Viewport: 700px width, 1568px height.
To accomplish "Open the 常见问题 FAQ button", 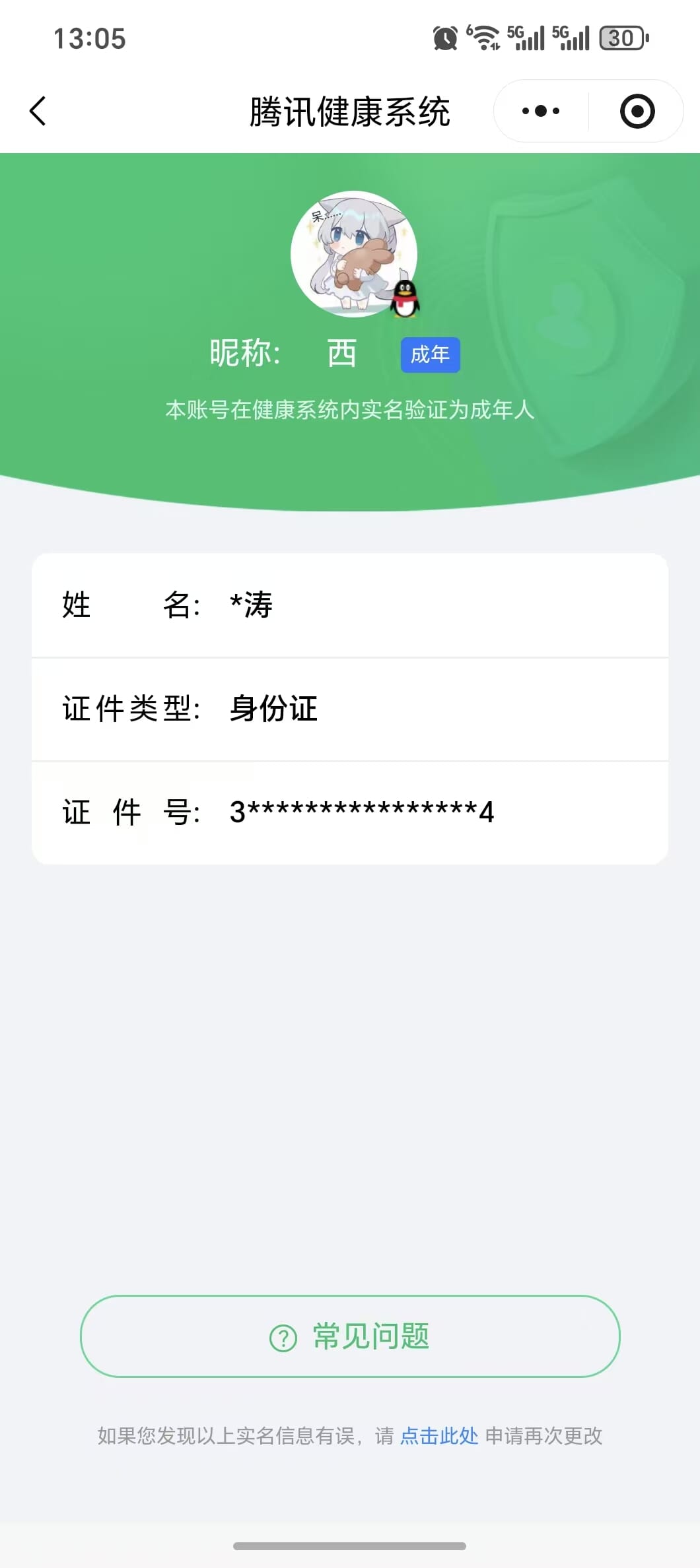I will (350, 1337).
